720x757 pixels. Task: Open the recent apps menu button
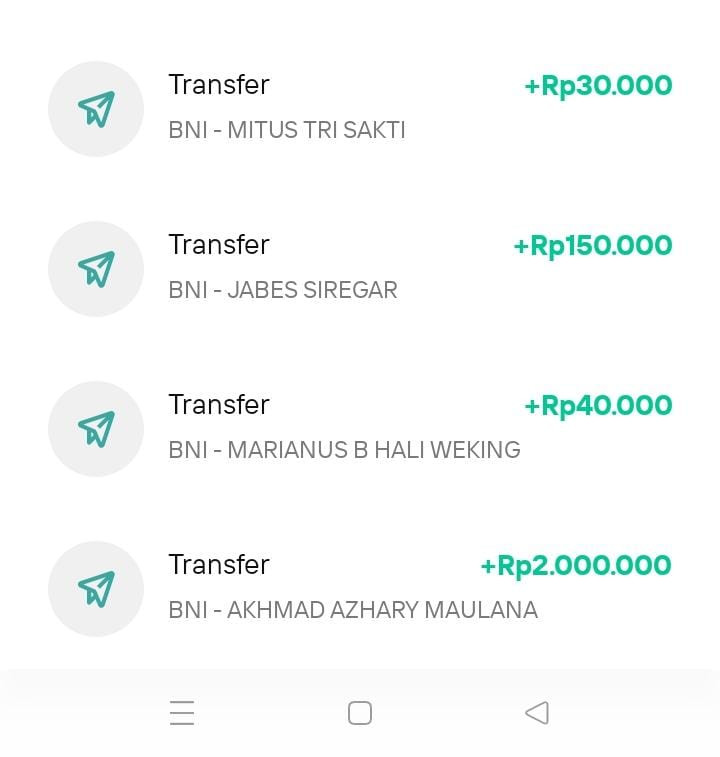[x=182, y=713]
